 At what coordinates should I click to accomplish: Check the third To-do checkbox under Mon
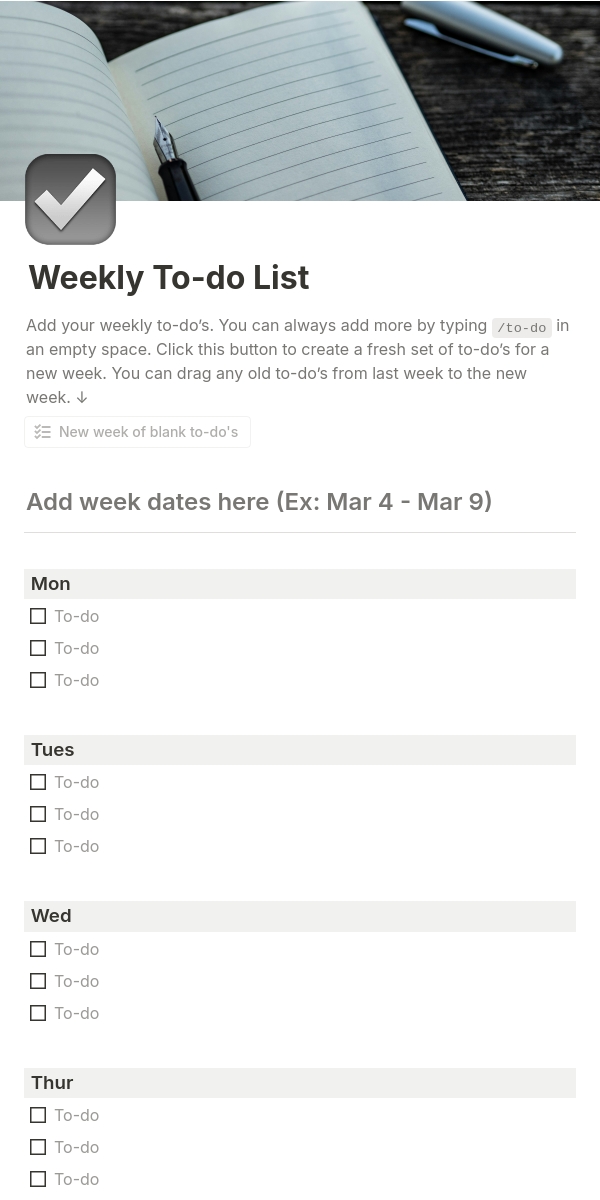(x=38, y=680)
